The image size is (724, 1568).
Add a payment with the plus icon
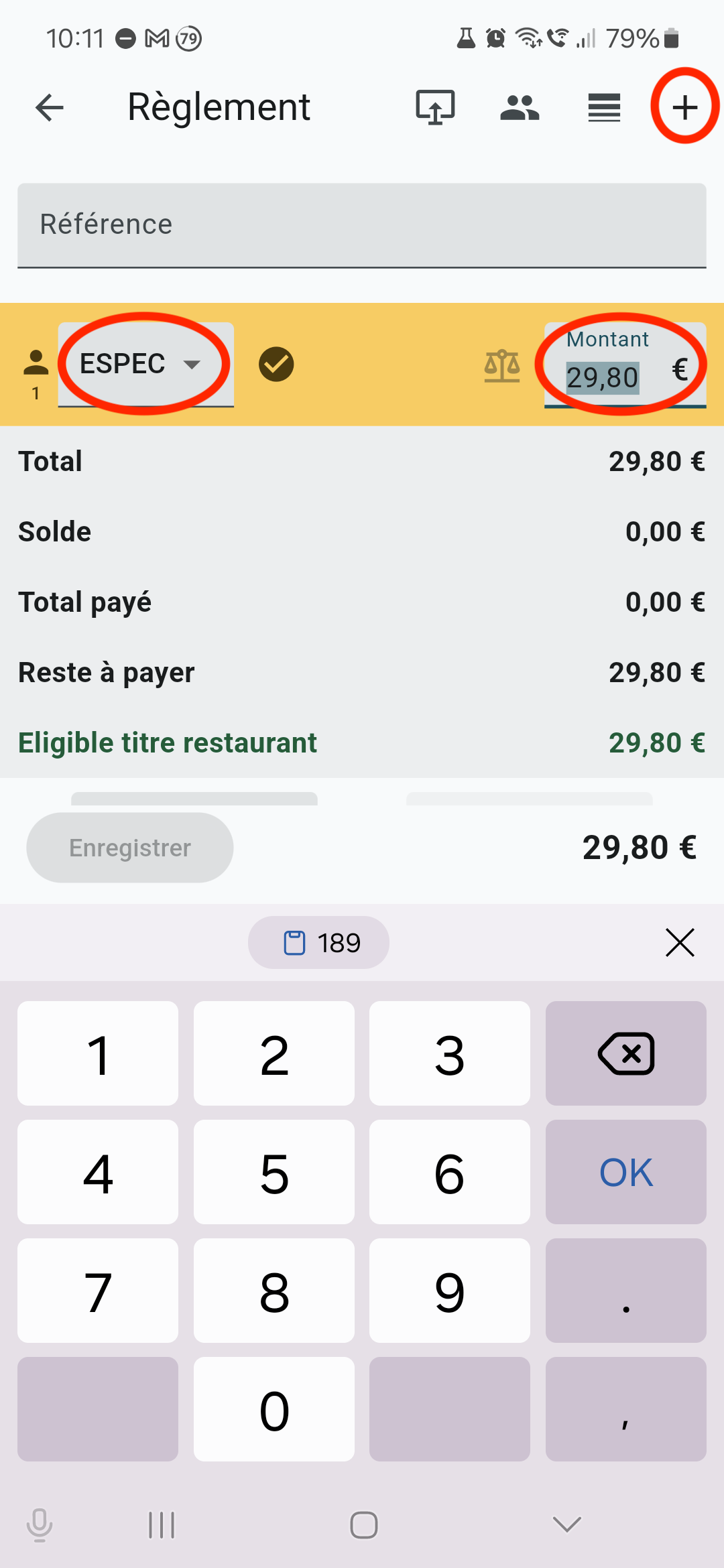pyautogui.click(x=685, y=107)
